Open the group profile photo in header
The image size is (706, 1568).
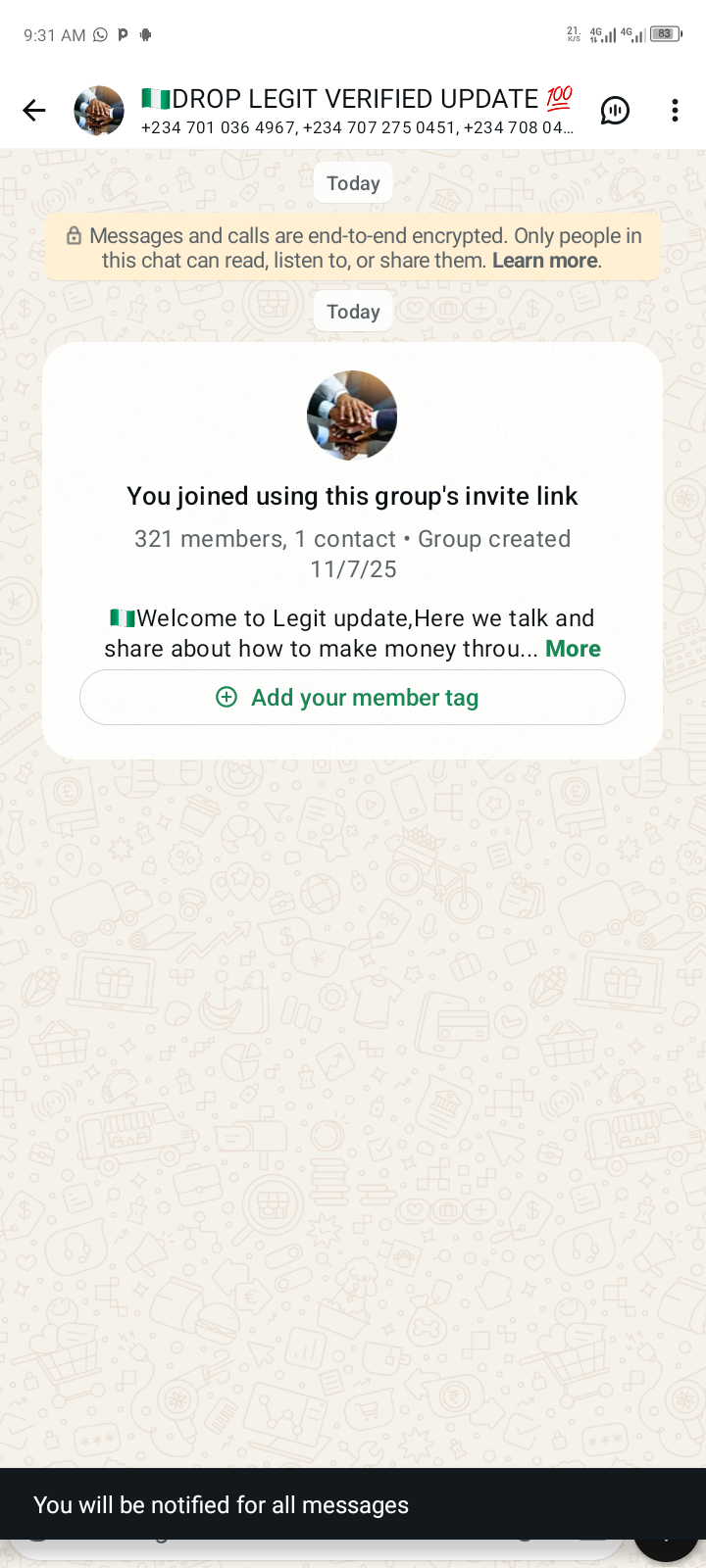pos(99,111)
